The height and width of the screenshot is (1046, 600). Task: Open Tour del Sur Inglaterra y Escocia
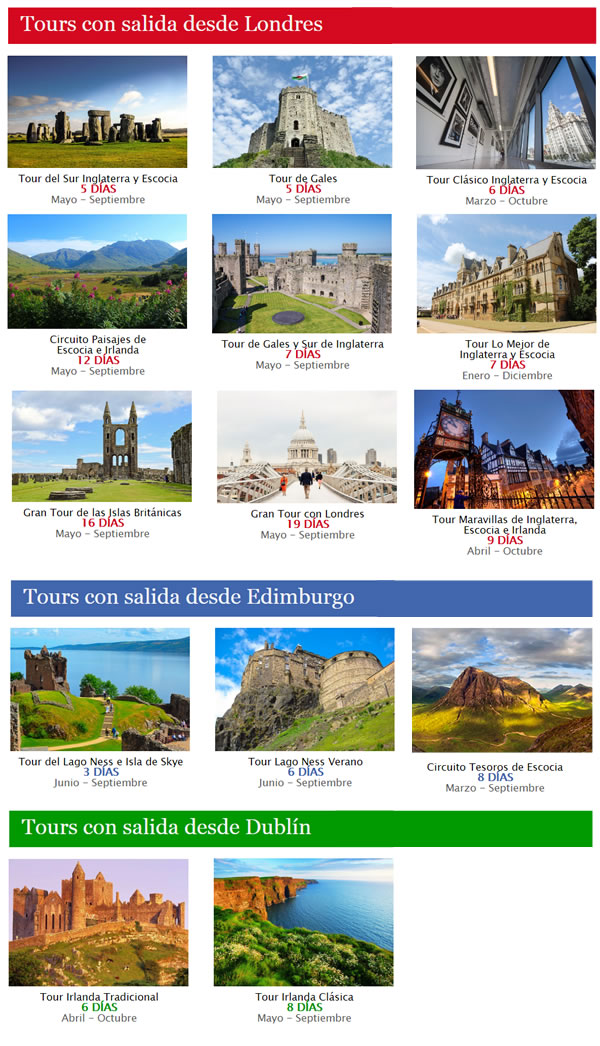97,112
